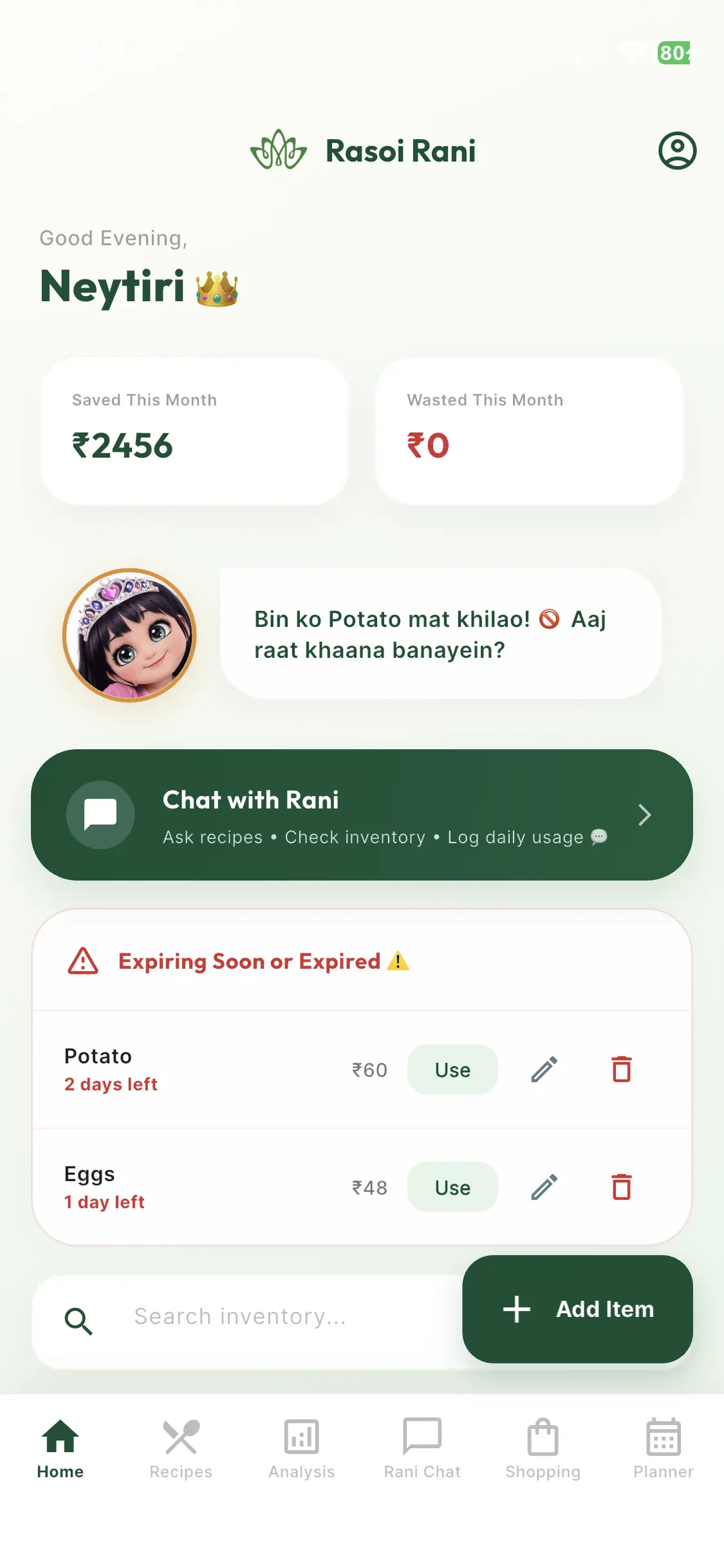
Task: Go to the Analysis tab
Action: [302, 1450]
